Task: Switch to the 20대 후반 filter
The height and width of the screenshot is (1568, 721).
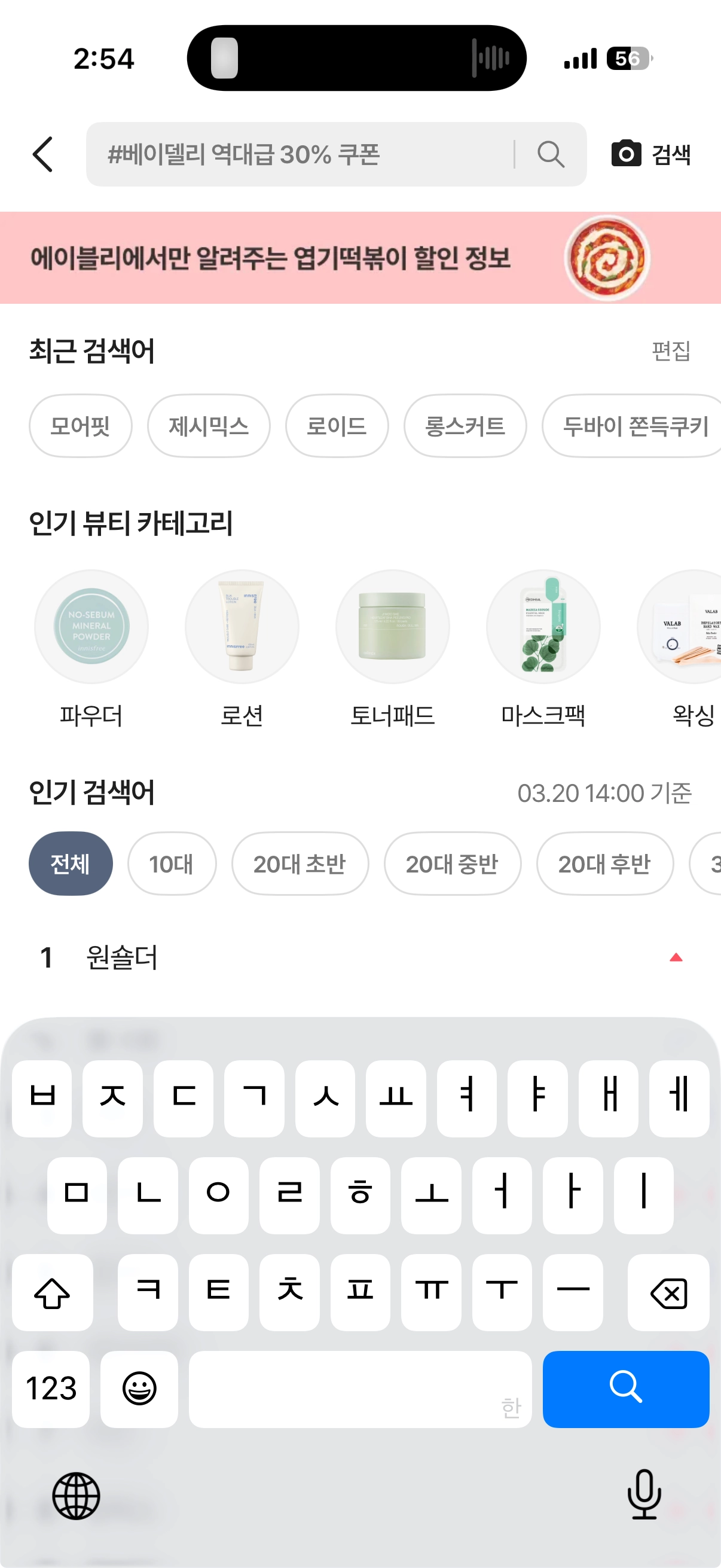Action: pyautogui.click(x=604, y=863)
